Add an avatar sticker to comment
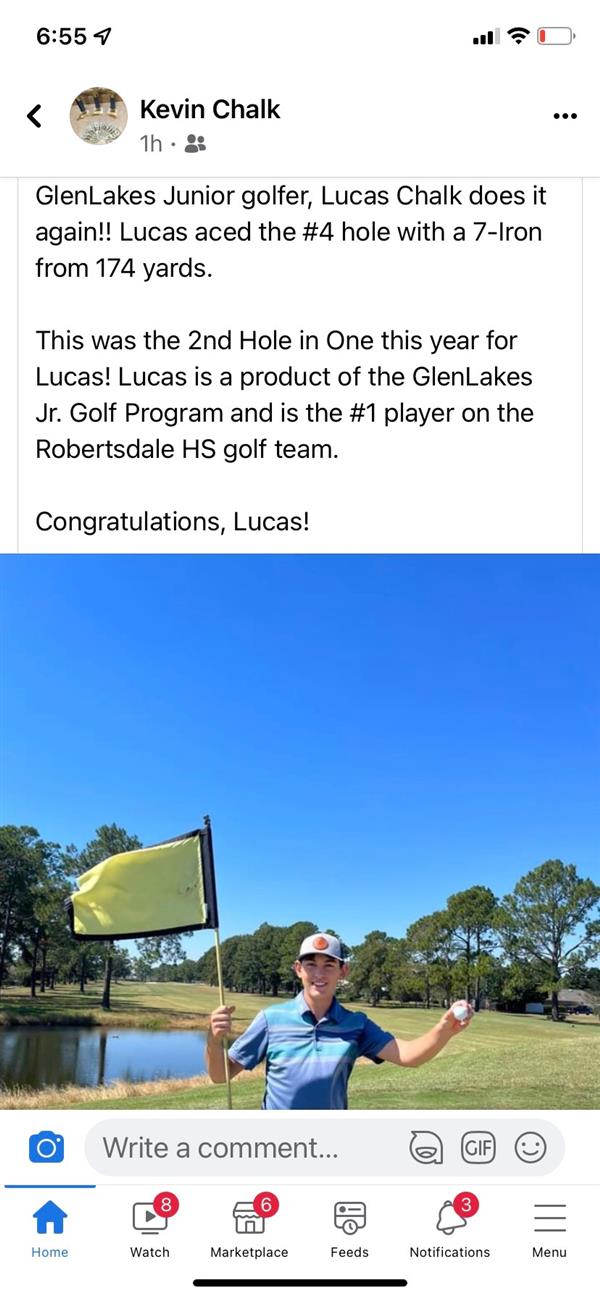Screen dimensions: 600x1298 tap(426, 1148)
